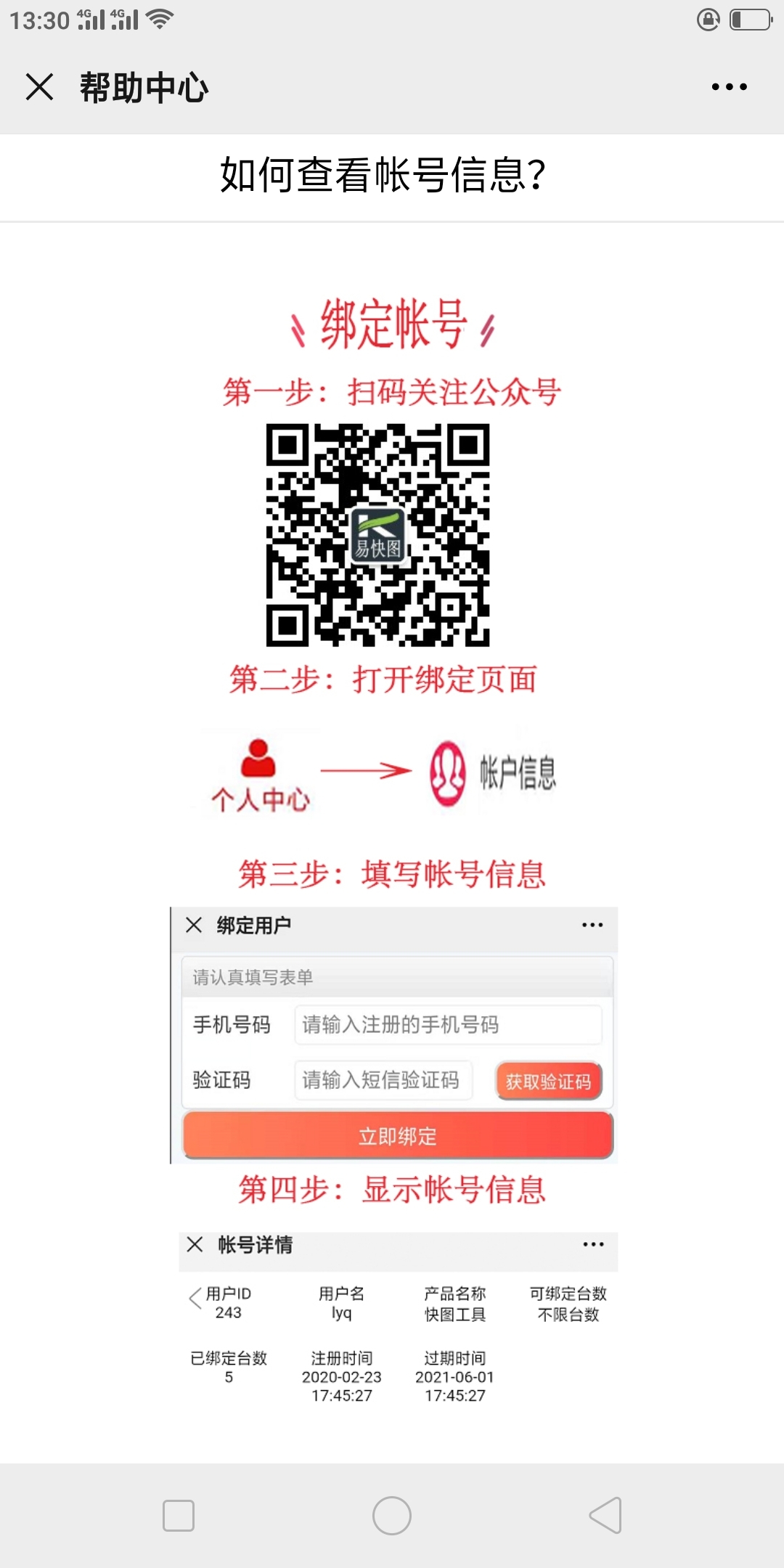This screenshot has width=784, height=1568.
Task: Go to the home screen
Action: click(392, 1516)
